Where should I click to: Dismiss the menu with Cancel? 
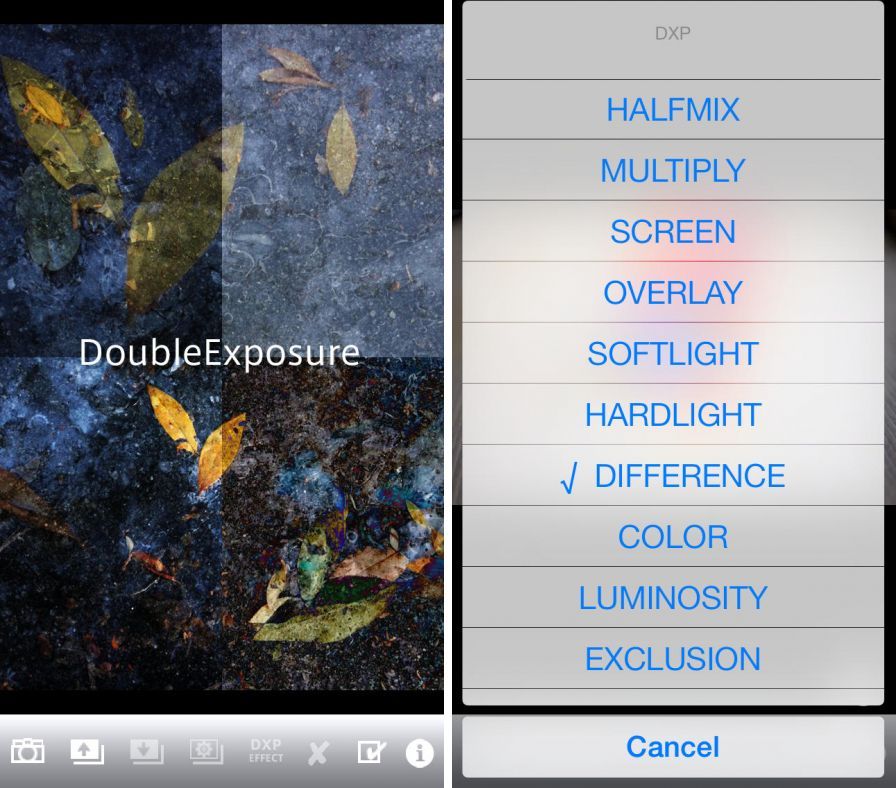tap(673, 747)
